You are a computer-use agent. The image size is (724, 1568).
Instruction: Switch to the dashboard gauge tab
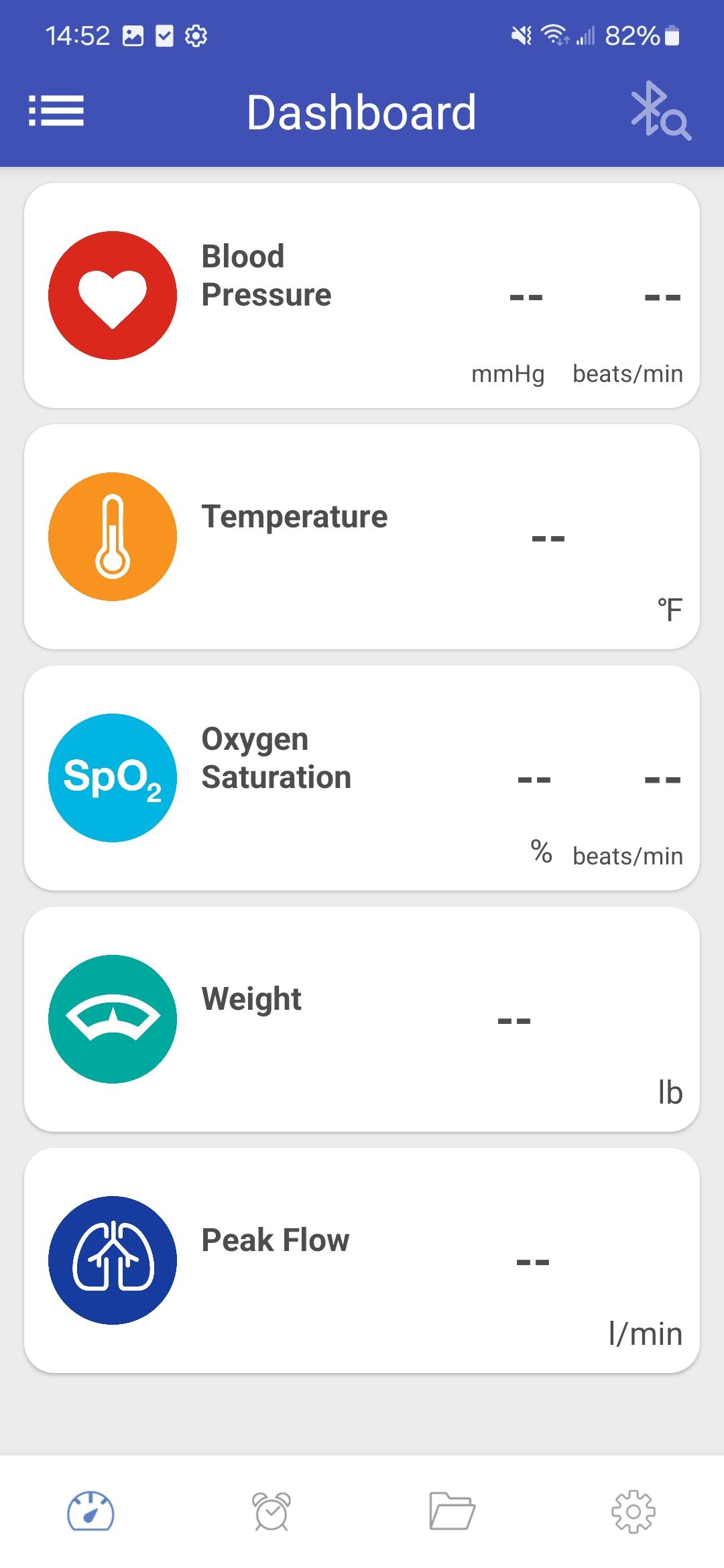point(90,1511)
